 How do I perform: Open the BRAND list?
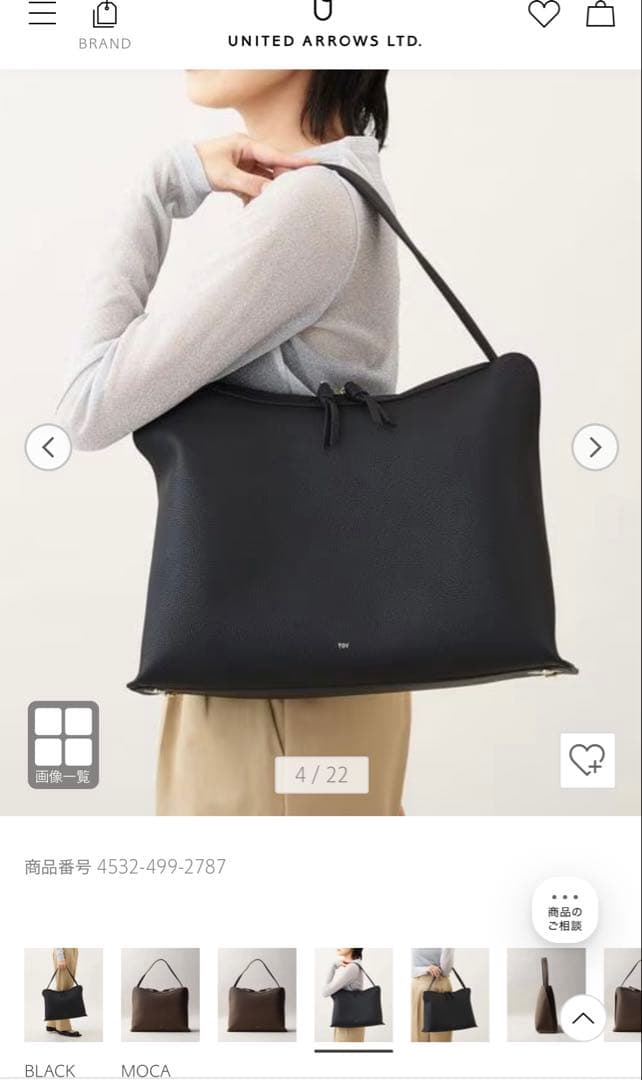(x=104, y=25)
